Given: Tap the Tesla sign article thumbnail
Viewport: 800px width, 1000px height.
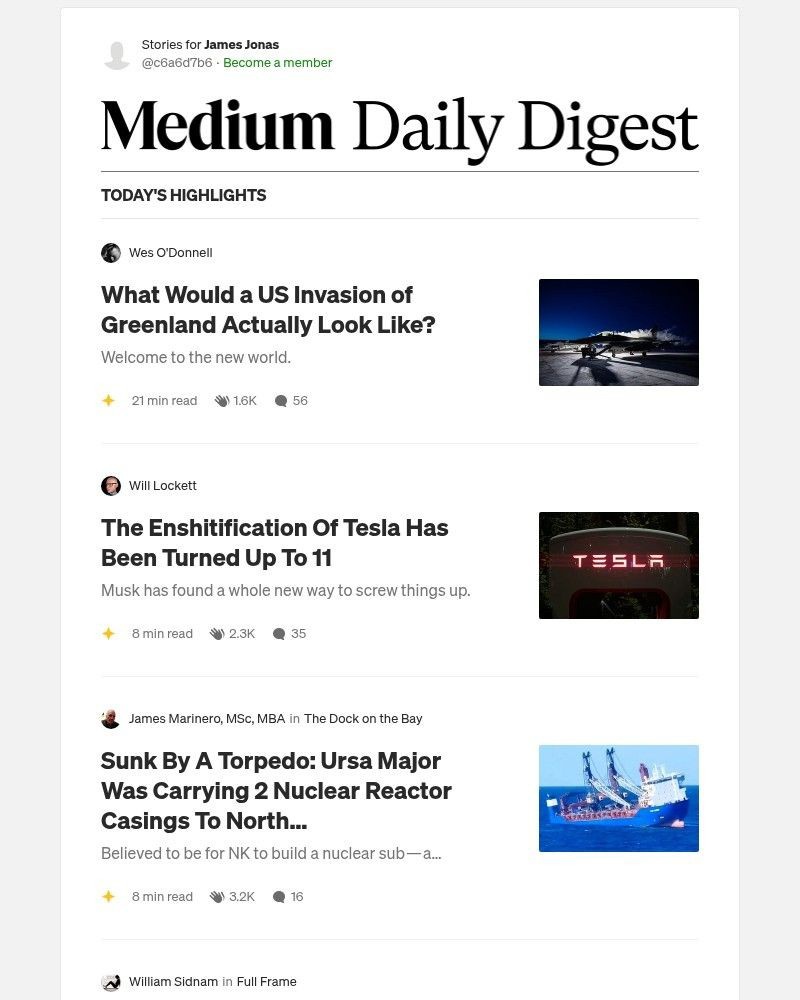Looking at the screenshot, I should coord(618,565).
